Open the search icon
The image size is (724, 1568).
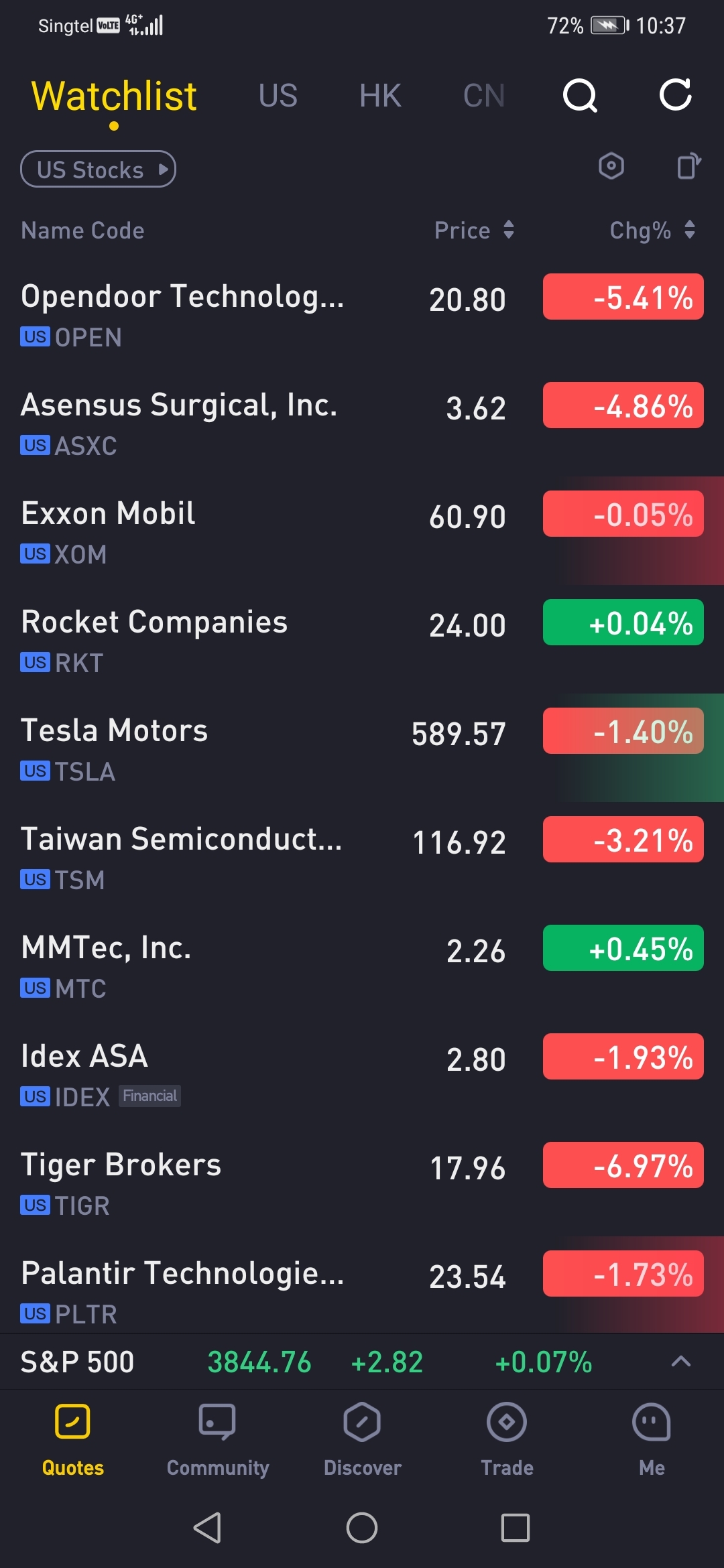click(580, 95)
